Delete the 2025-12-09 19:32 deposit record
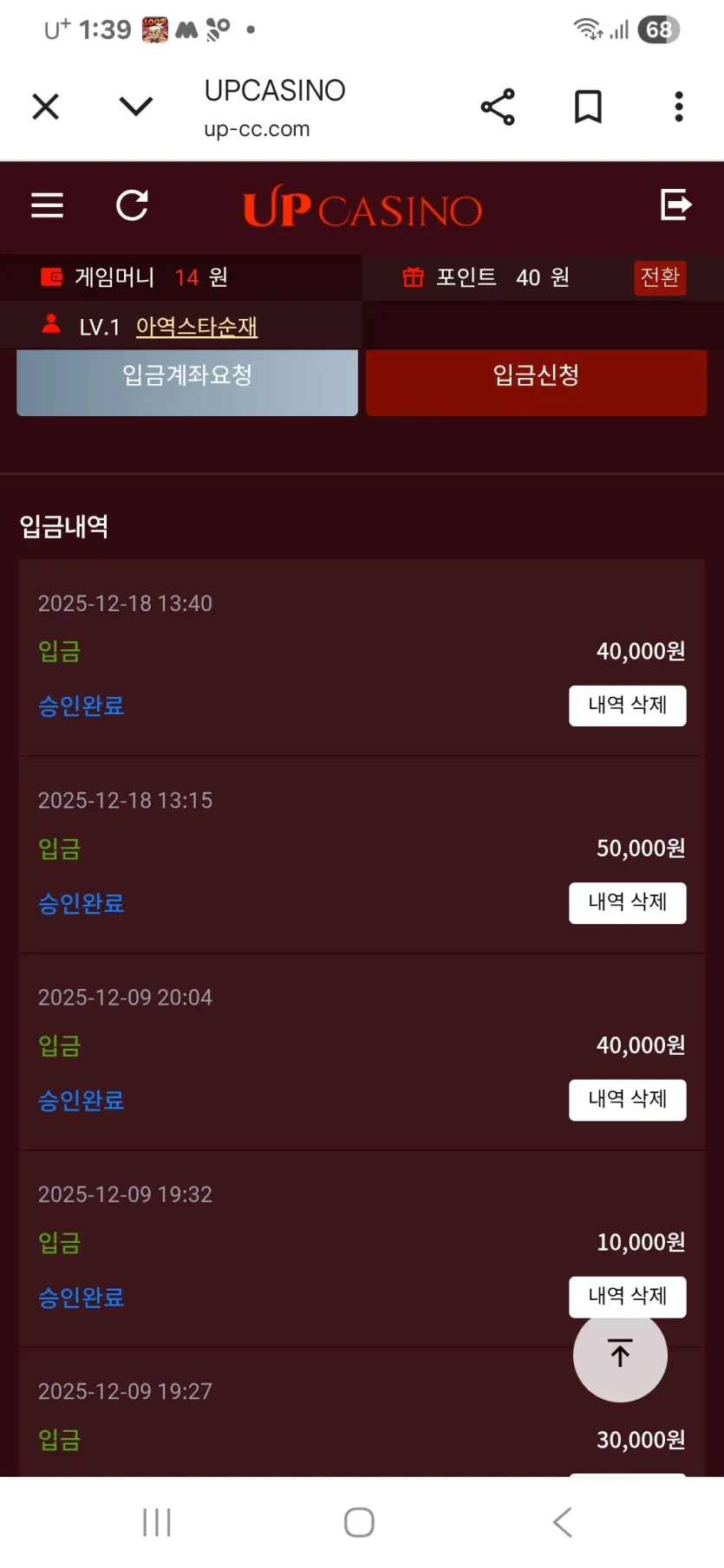Screen dimensions: 724x1568 coord(628,1297)
